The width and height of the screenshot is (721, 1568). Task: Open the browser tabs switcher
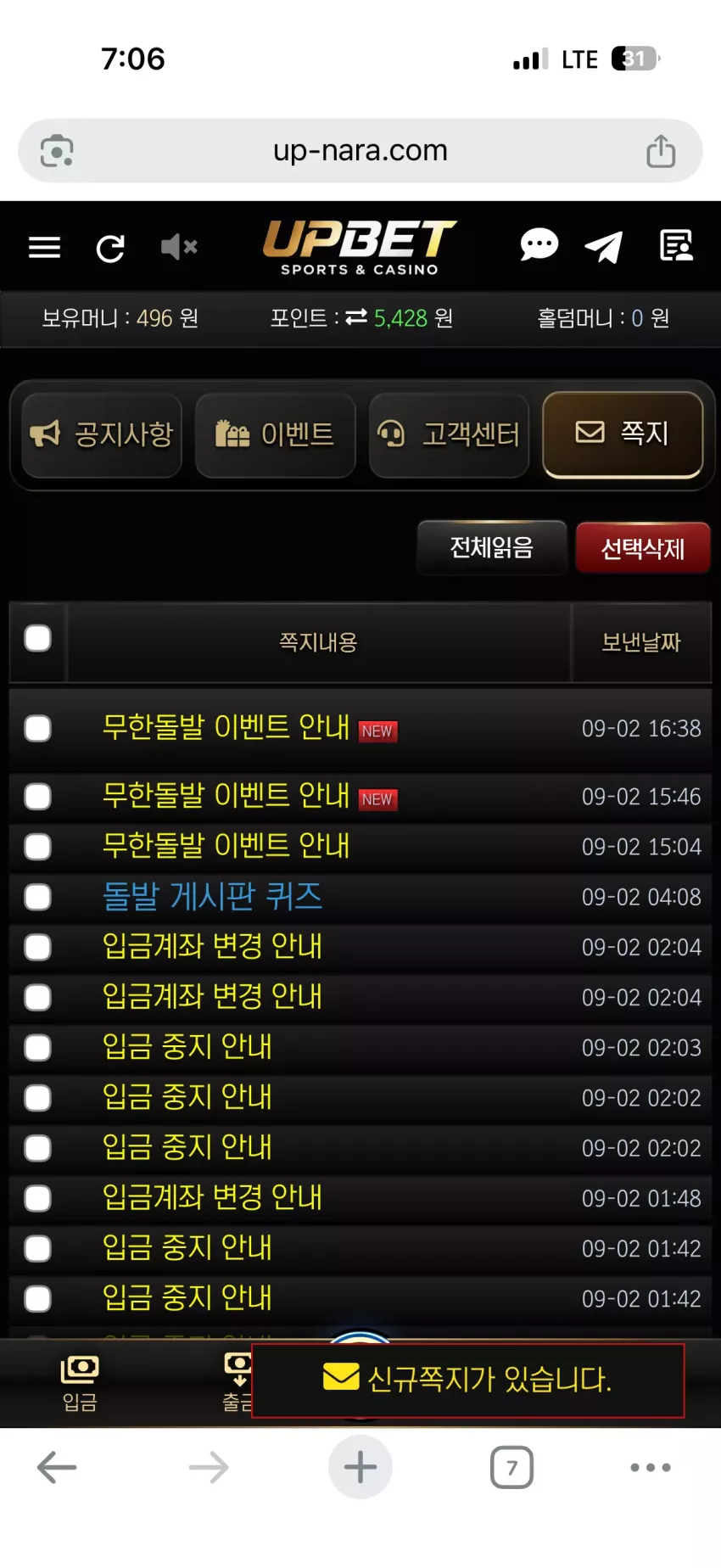[511, 1467]
